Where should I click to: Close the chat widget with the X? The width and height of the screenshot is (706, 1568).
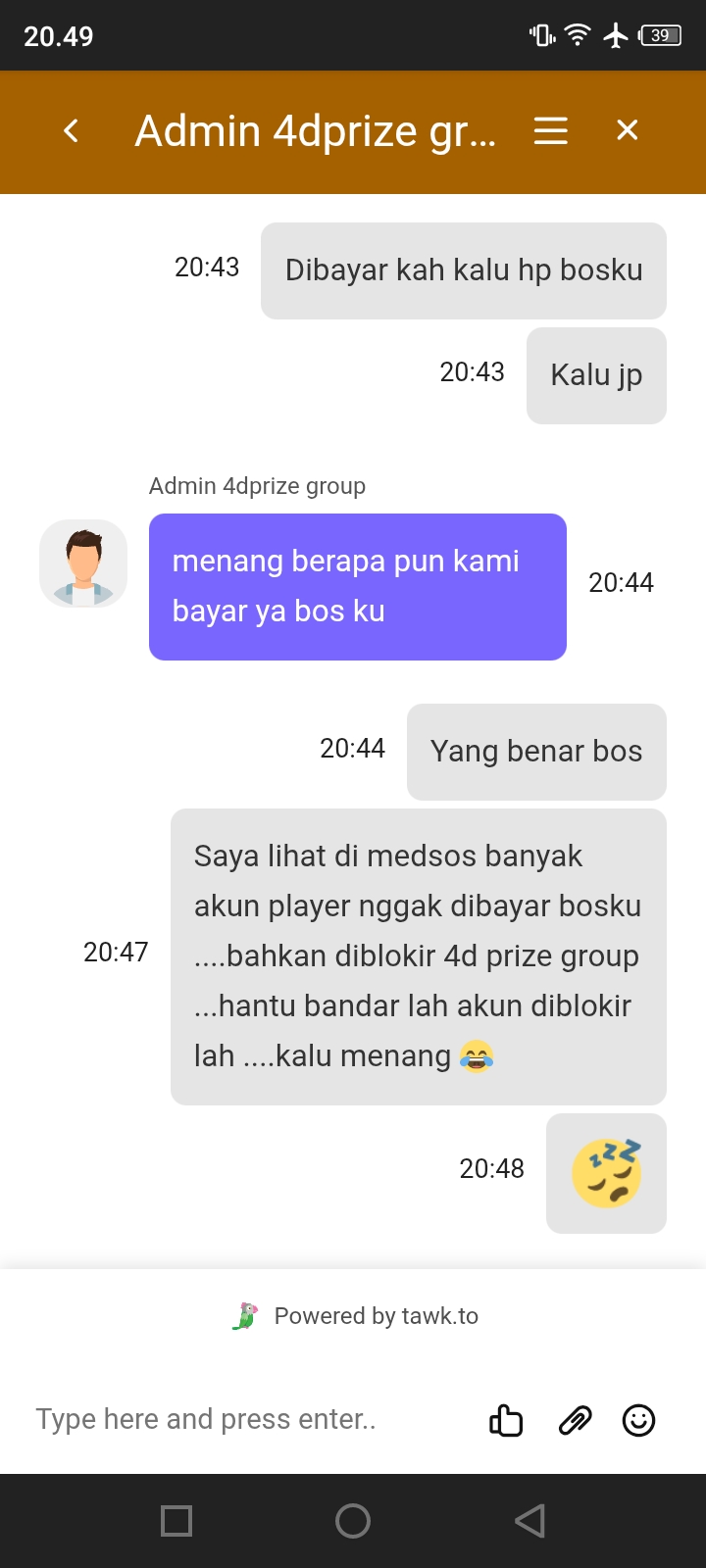tap(628, 130)
